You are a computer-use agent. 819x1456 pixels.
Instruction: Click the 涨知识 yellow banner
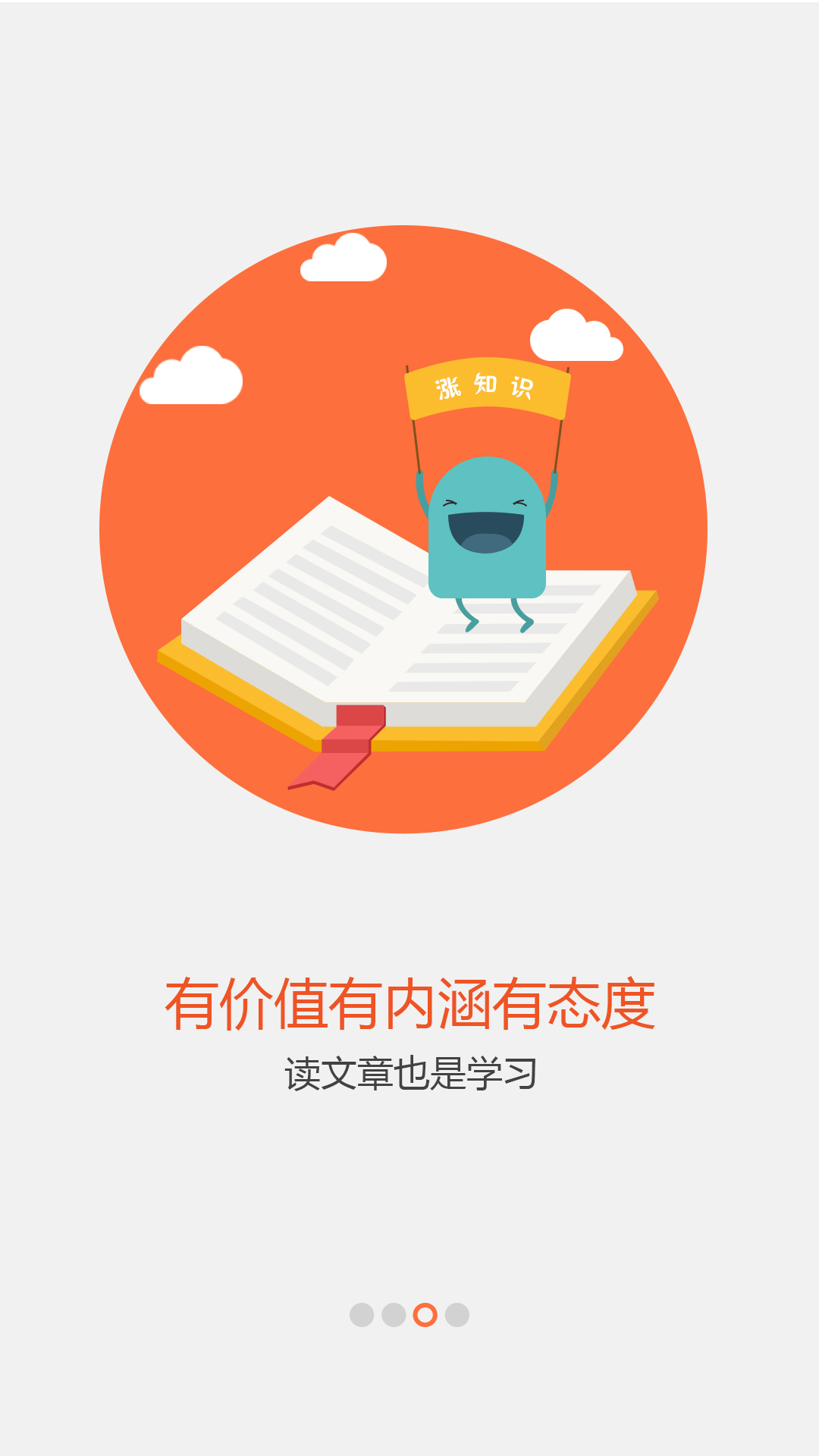[488, 391]
